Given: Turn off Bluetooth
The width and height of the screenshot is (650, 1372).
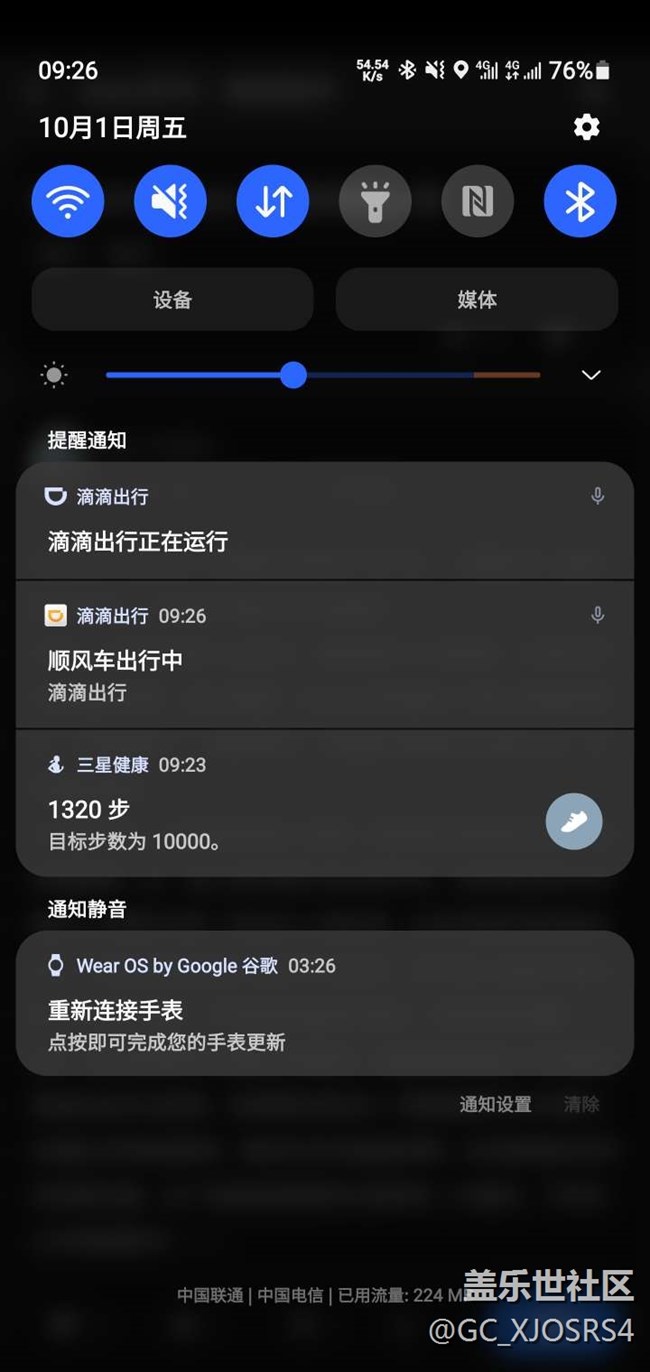Looking at the screenshot, I should coord(580,202).
